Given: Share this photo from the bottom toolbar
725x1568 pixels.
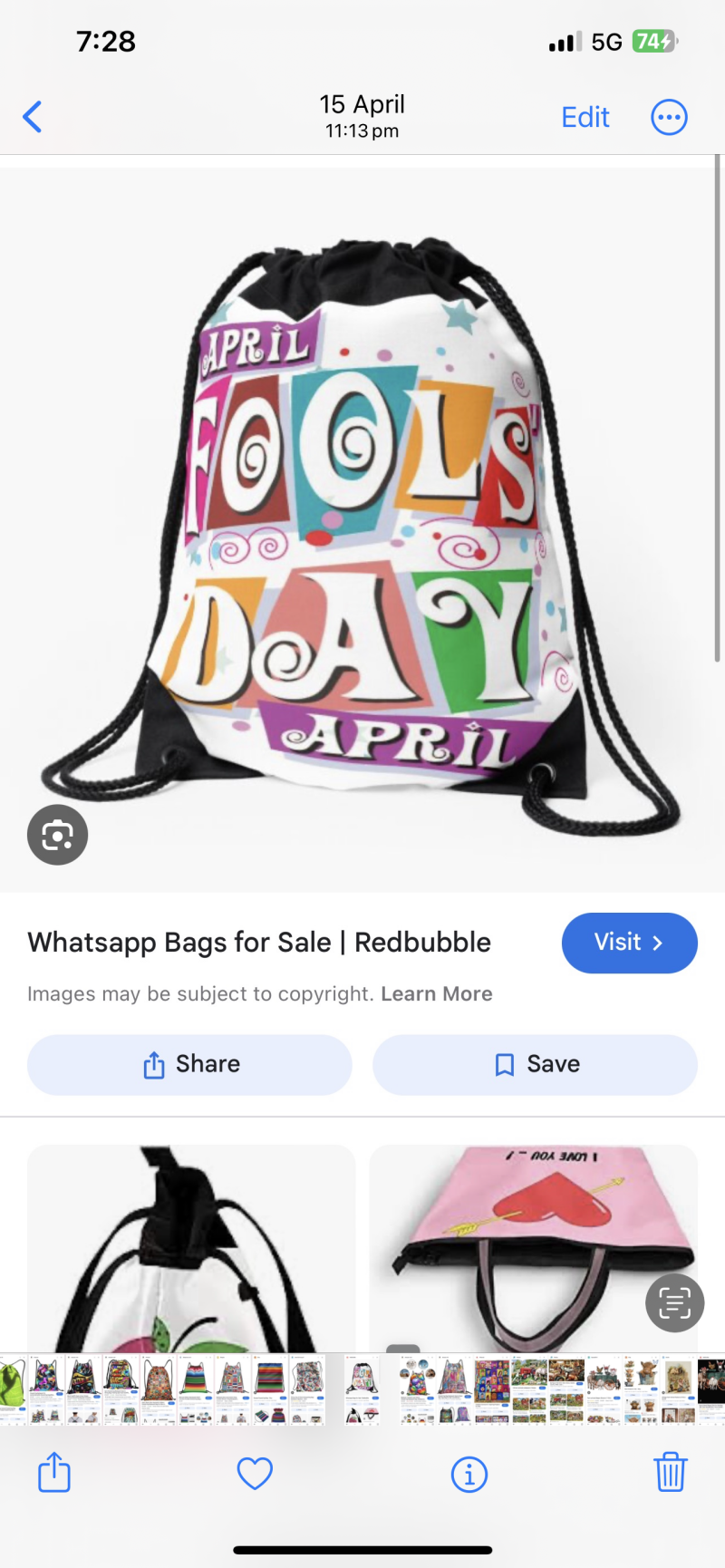Looking at the screenshot, I should [x=54, y=1473].
